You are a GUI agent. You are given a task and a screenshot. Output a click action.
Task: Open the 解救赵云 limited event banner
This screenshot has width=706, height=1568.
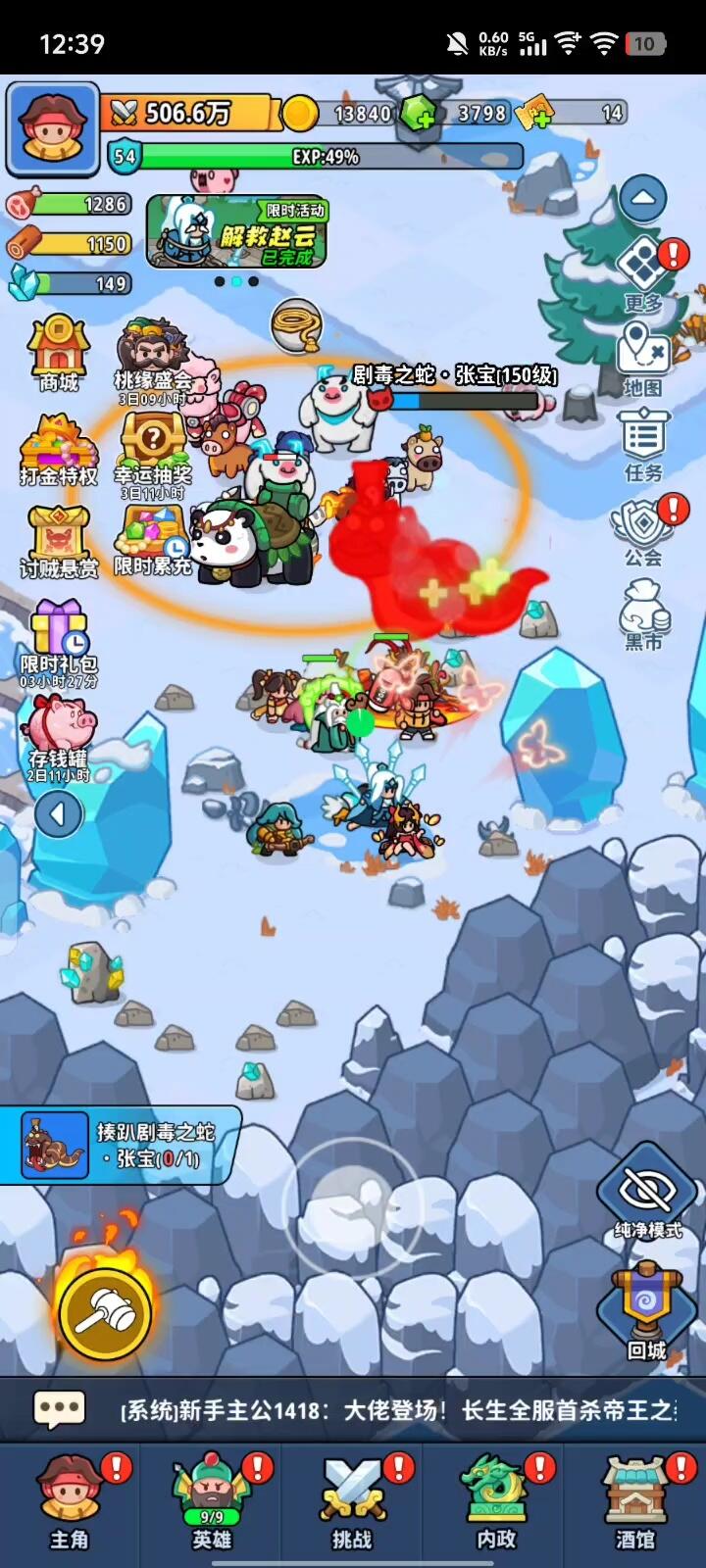point(236,231)
